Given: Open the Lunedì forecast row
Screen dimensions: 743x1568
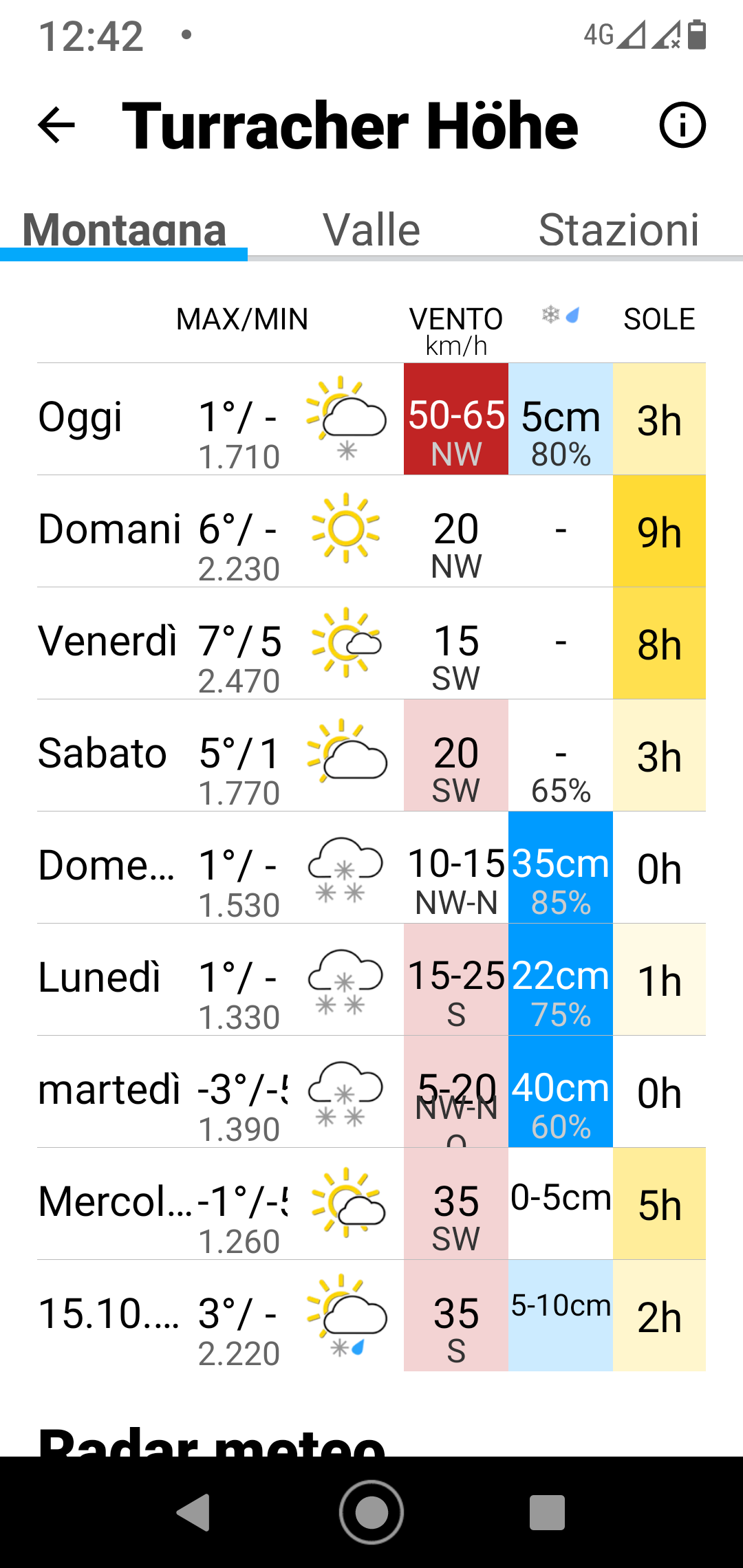Looking at the screenshot, I should coord(371,979).
